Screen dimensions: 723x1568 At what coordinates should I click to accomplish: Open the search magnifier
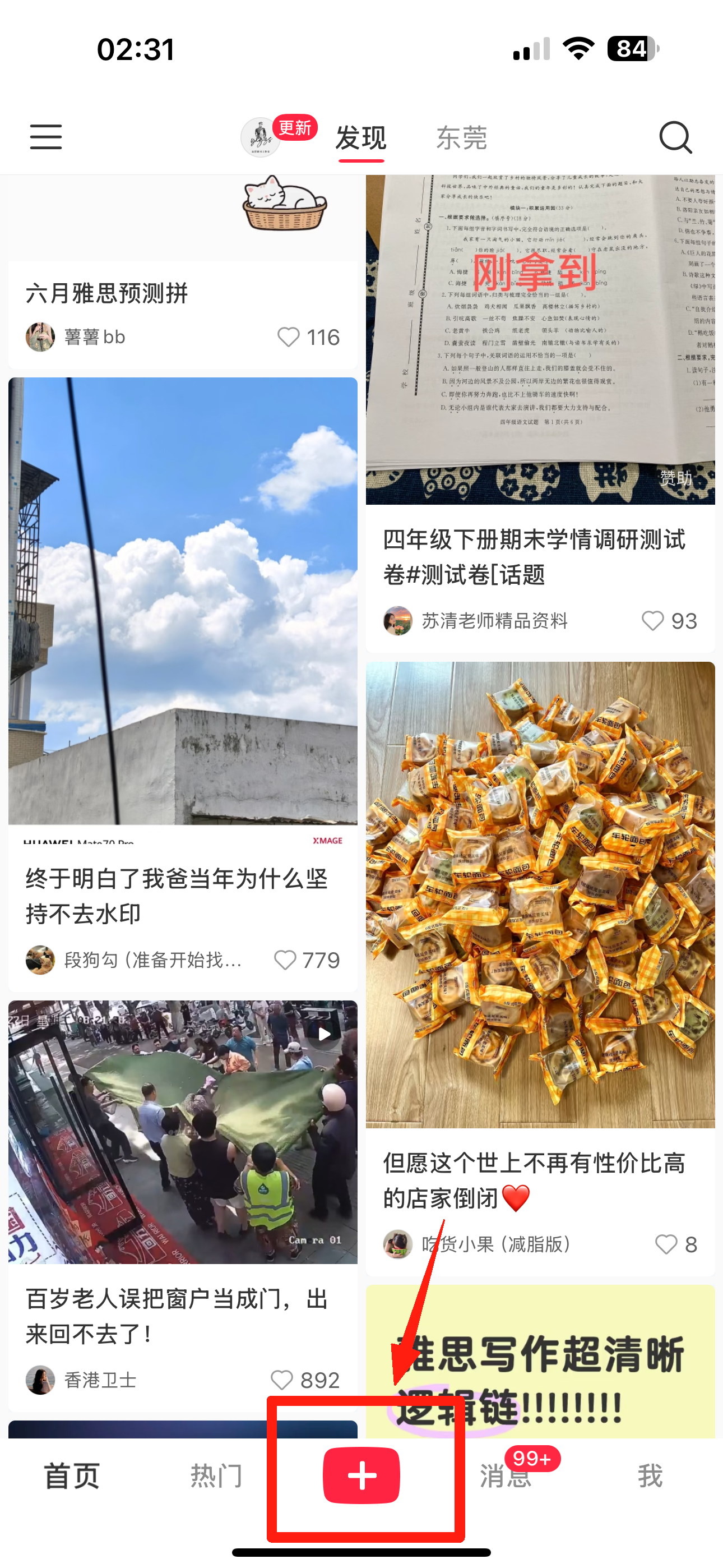coord(675,137)
